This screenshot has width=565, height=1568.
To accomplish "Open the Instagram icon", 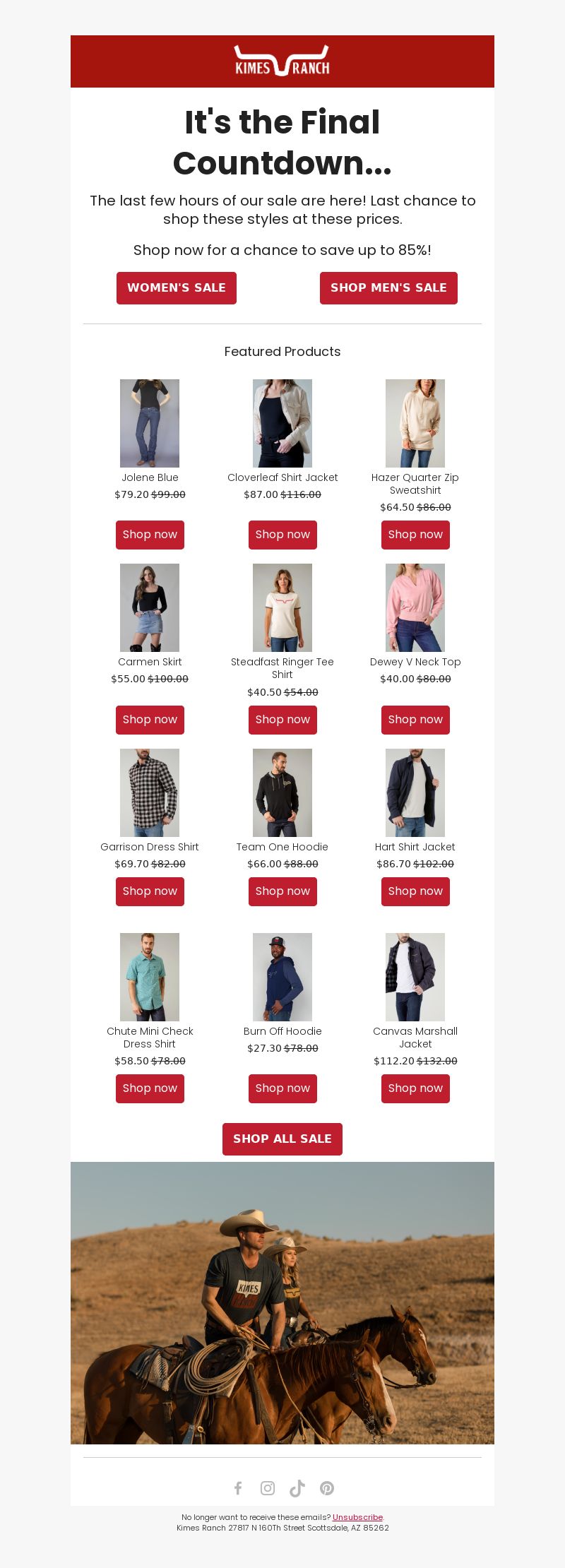I will (x=268, y=1488).
